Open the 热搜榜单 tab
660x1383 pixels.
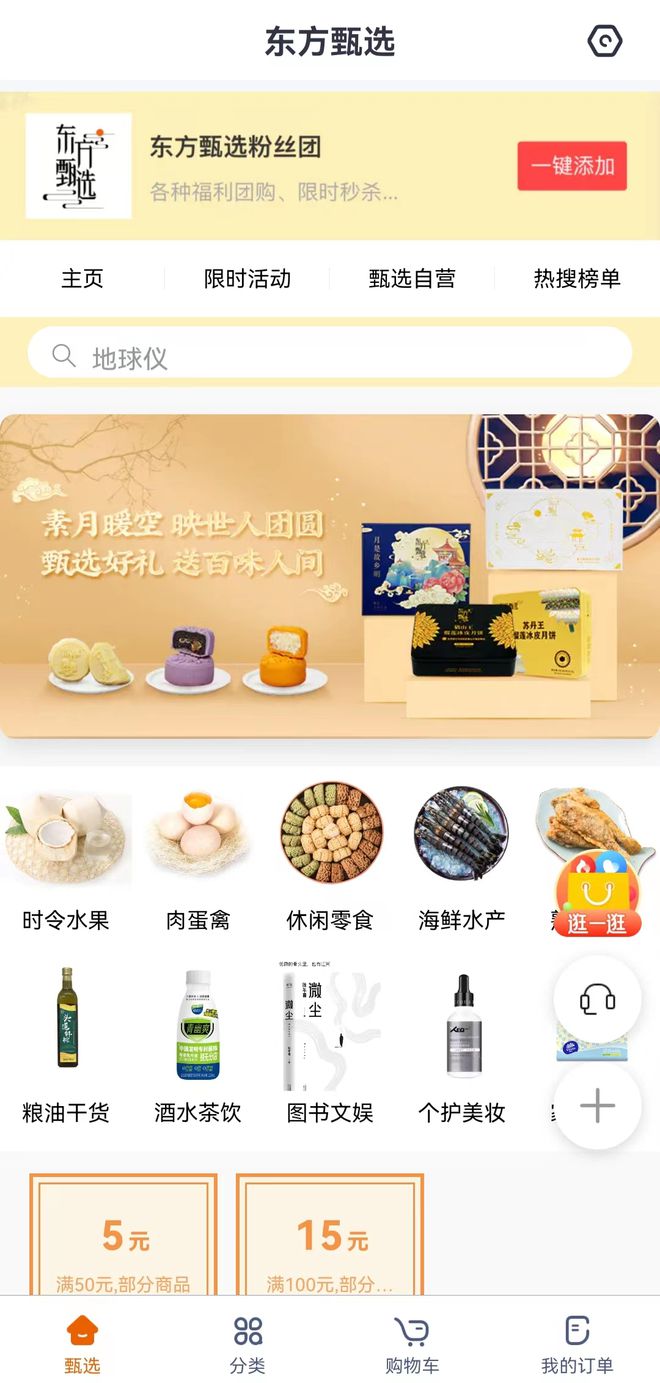point(577,279)
